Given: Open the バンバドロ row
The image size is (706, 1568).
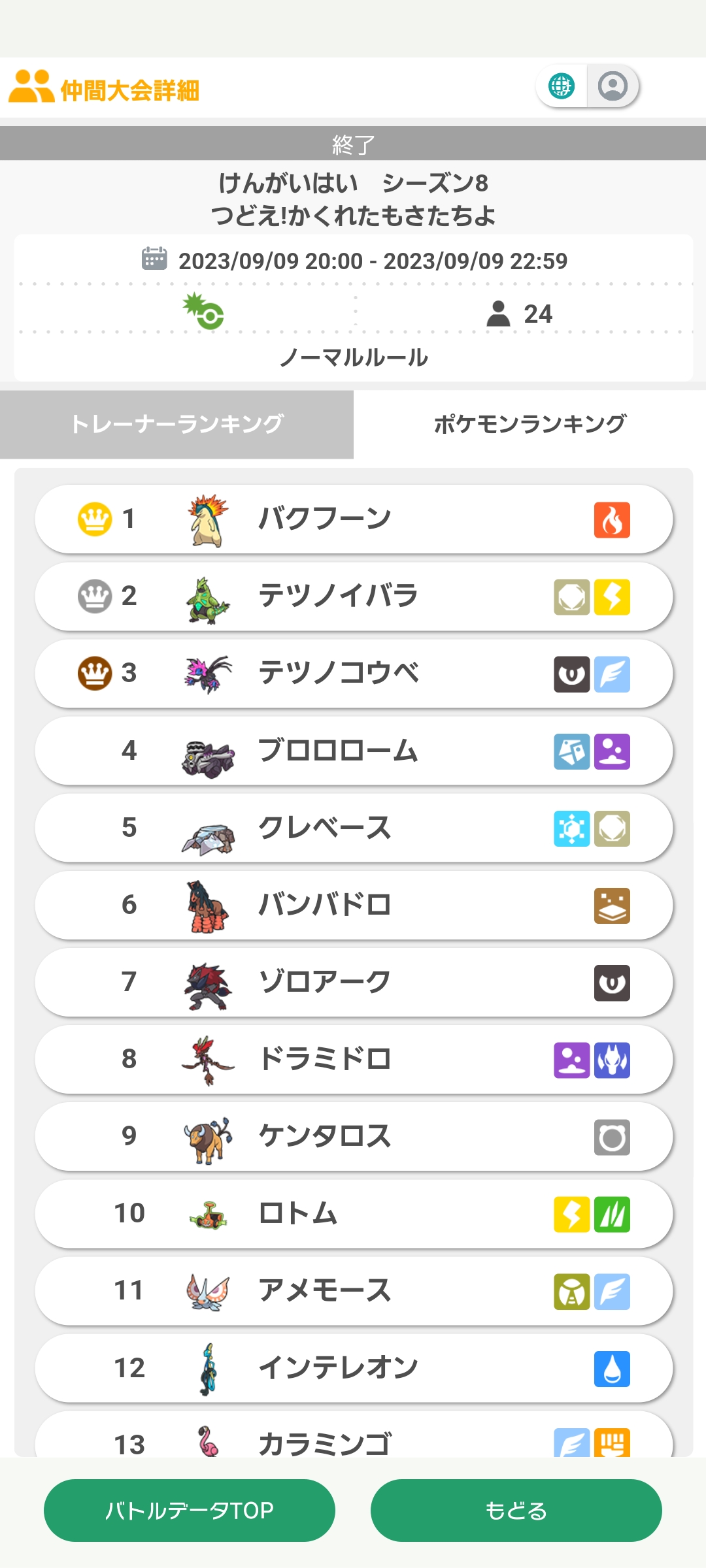Looking at the screenshot, I should (353, 905).
